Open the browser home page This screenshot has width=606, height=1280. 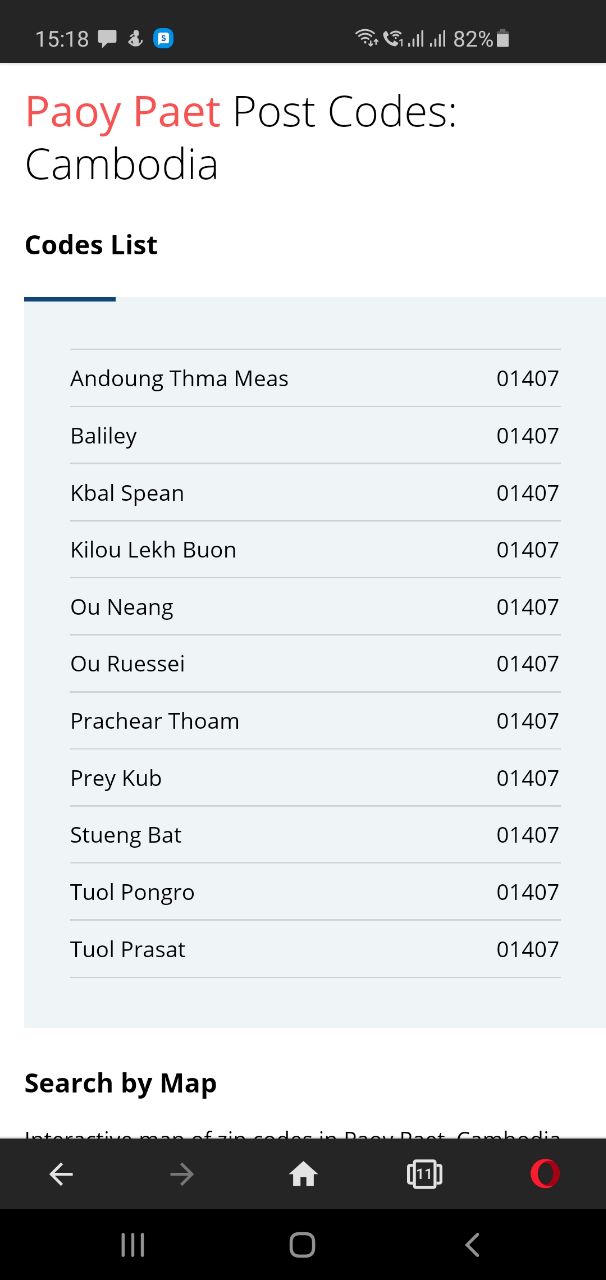point(303,1174)
